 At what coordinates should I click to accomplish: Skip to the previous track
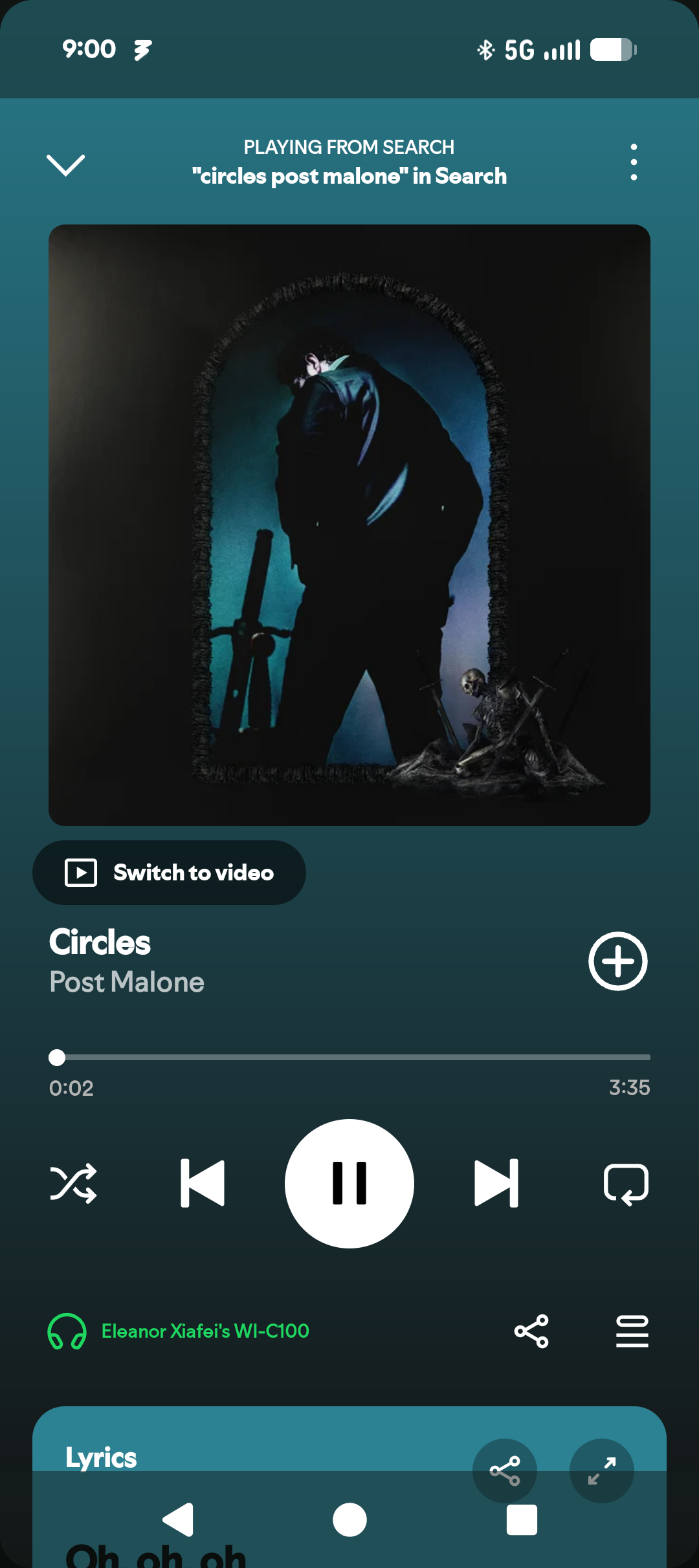pyautogui.click(x=203, y=1184)
